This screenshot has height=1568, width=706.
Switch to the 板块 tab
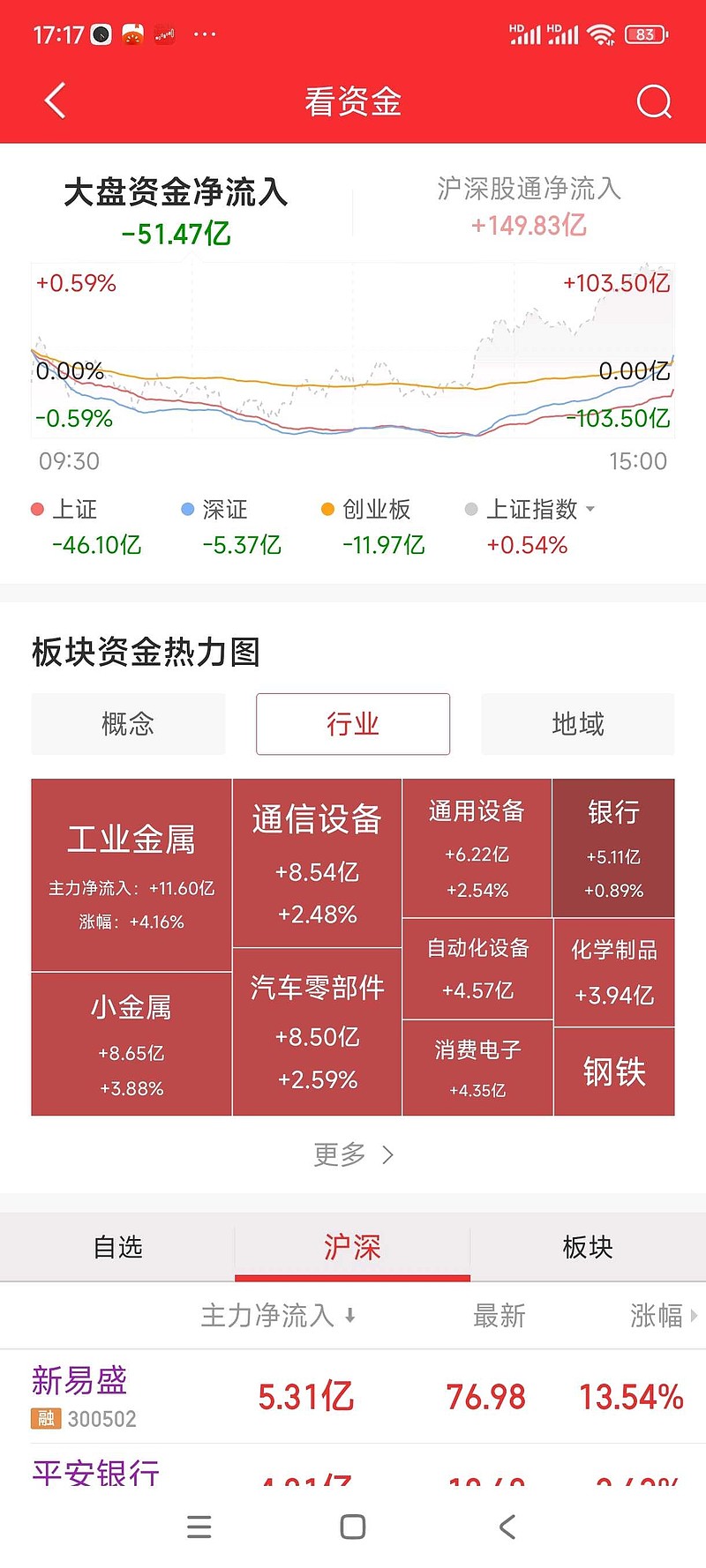tap(587, 1247)
